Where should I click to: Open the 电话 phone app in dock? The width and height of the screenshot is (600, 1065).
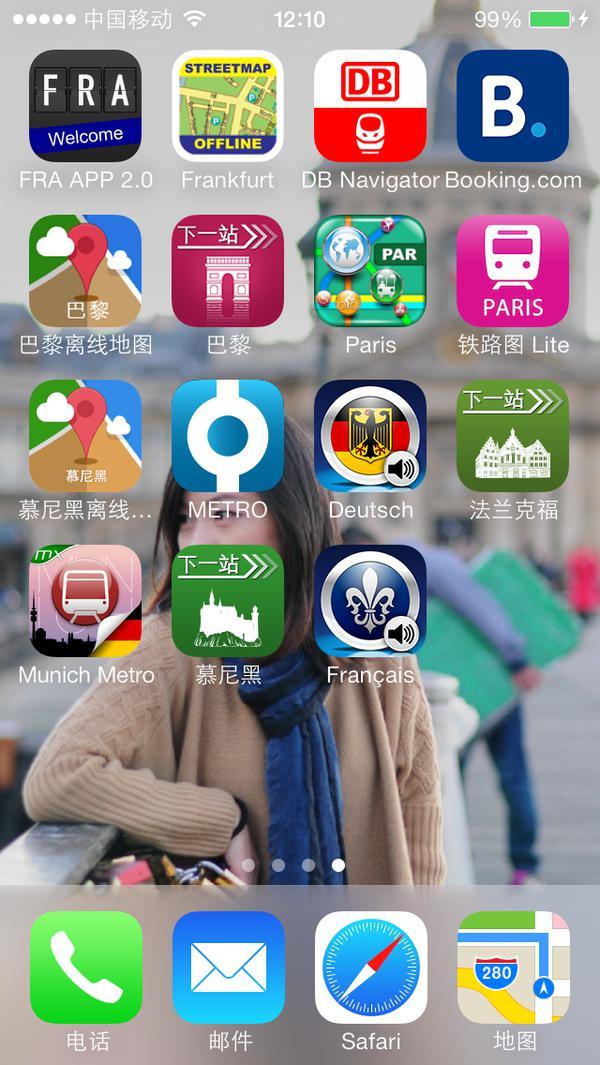coord(85,967)
